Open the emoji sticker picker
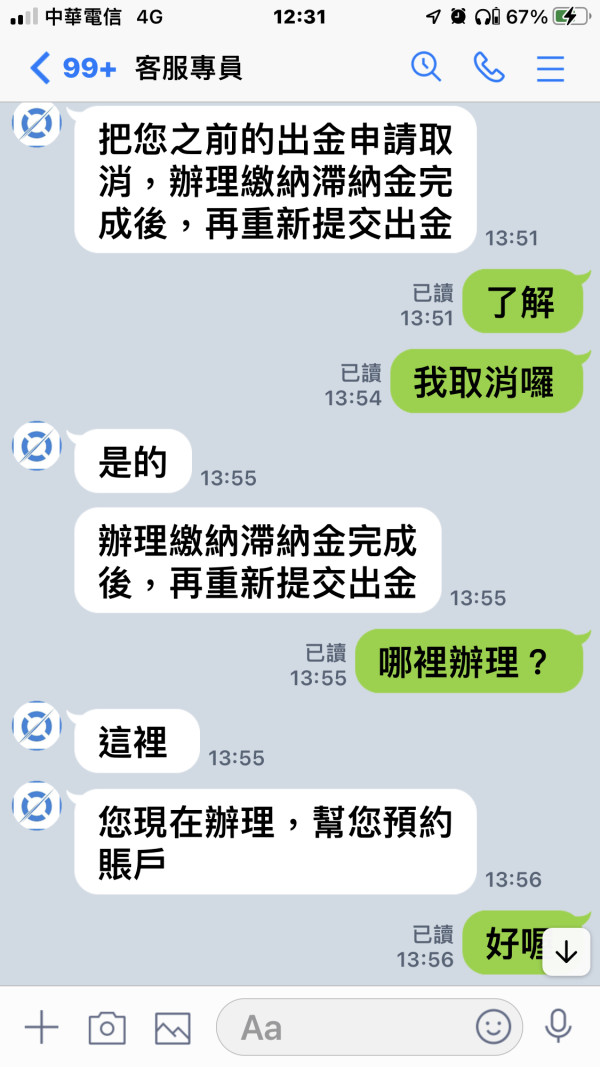This screenshot has height=1067, width=600. pyautogui.click(x=493, y=1027)
